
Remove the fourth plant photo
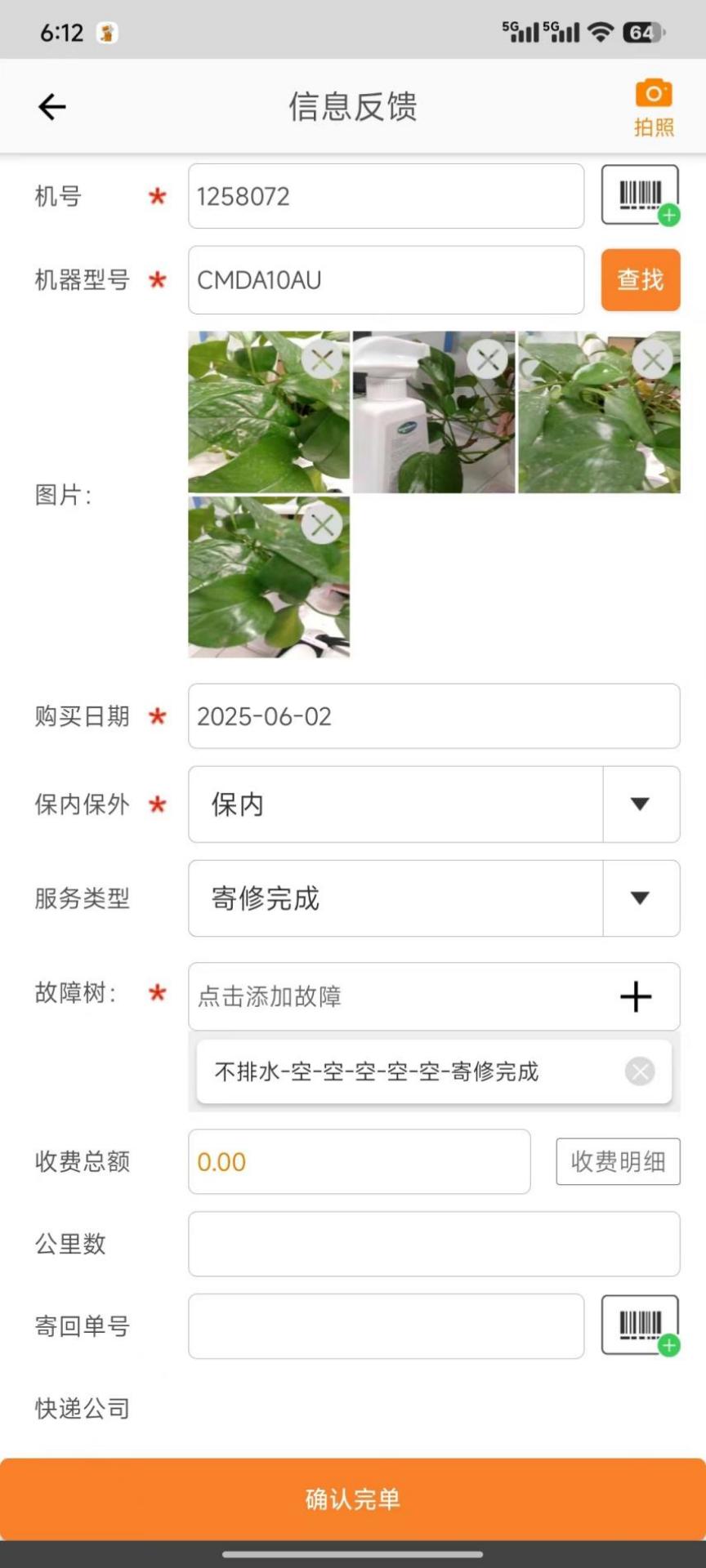point(321,524)
